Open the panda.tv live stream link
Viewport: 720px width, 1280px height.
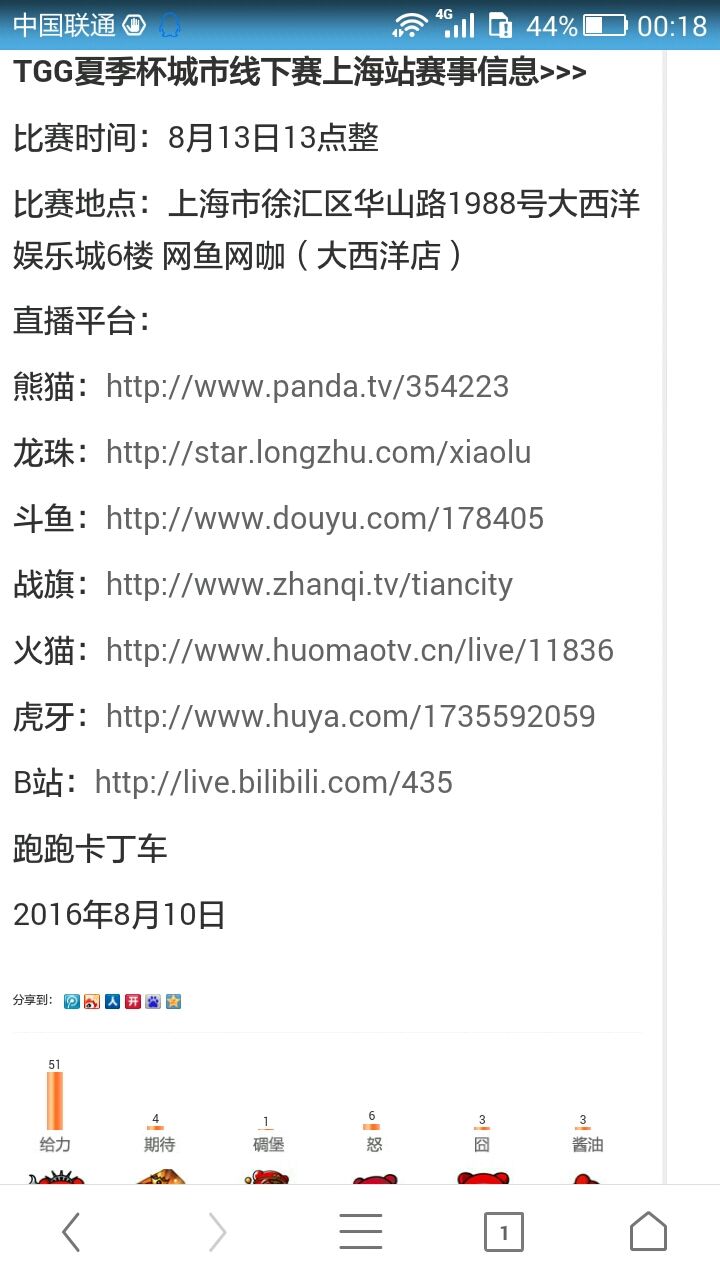point(307,386)
